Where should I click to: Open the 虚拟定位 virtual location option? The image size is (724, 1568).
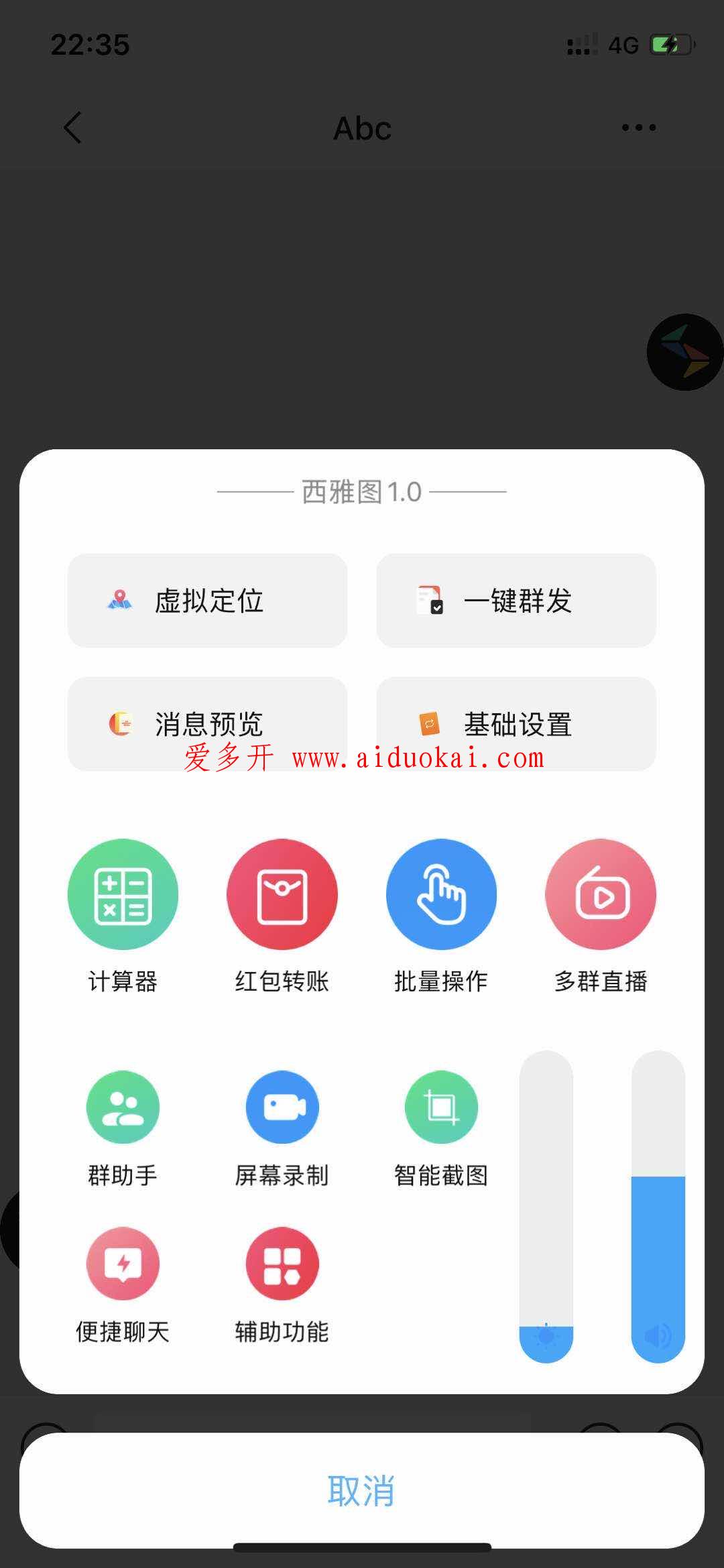click(207, 600)
